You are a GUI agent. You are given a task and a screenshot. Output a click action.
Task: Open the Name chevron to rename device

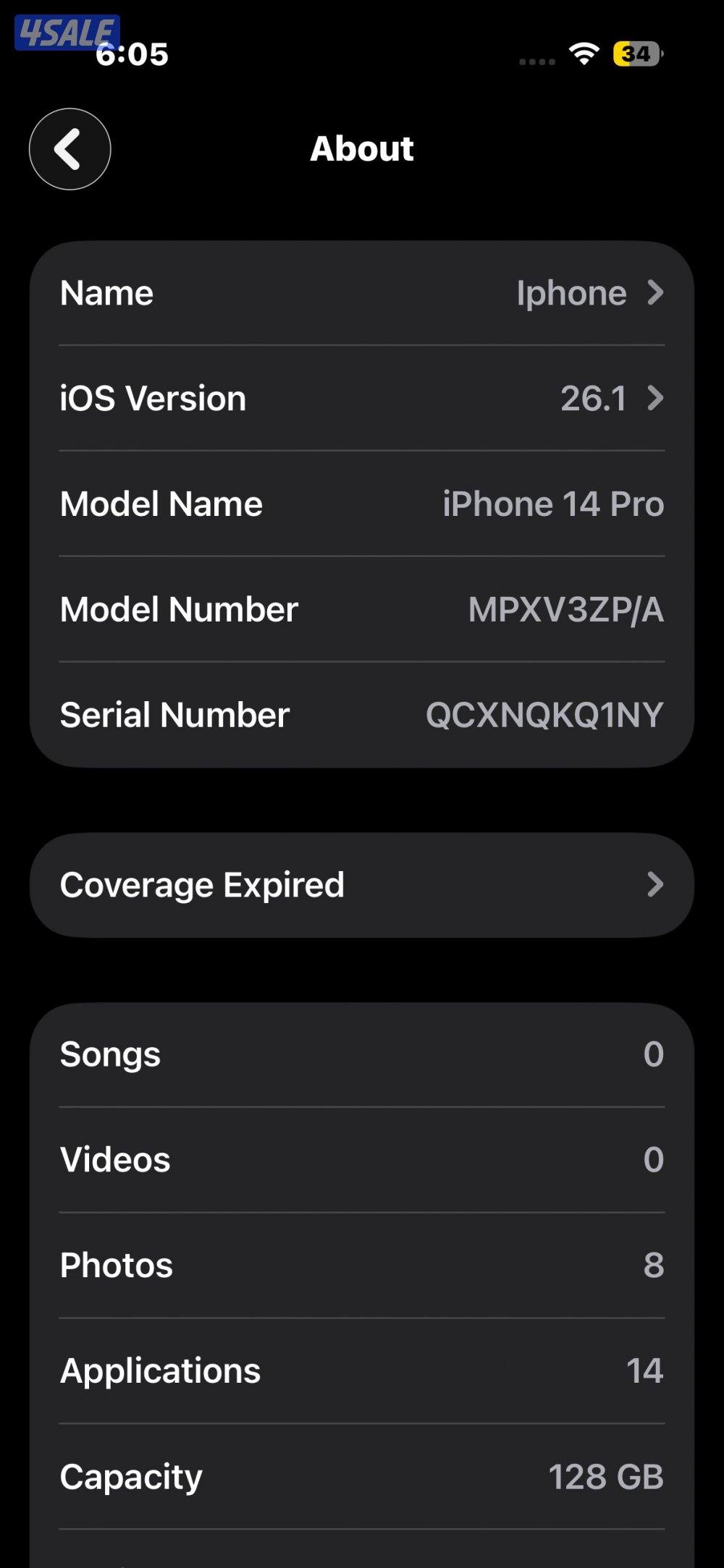[656, 293]
